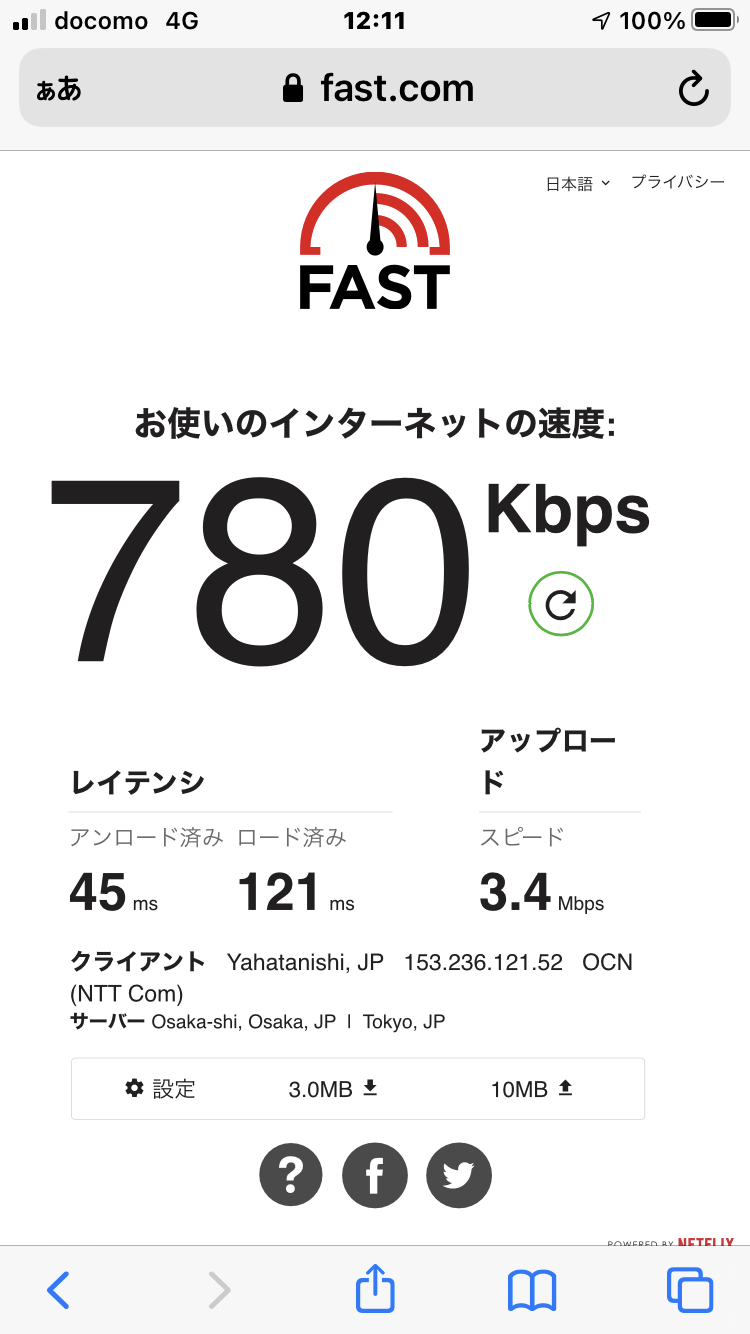
Task: Reload the page from address bar
Action: click(x=693, y=89)
